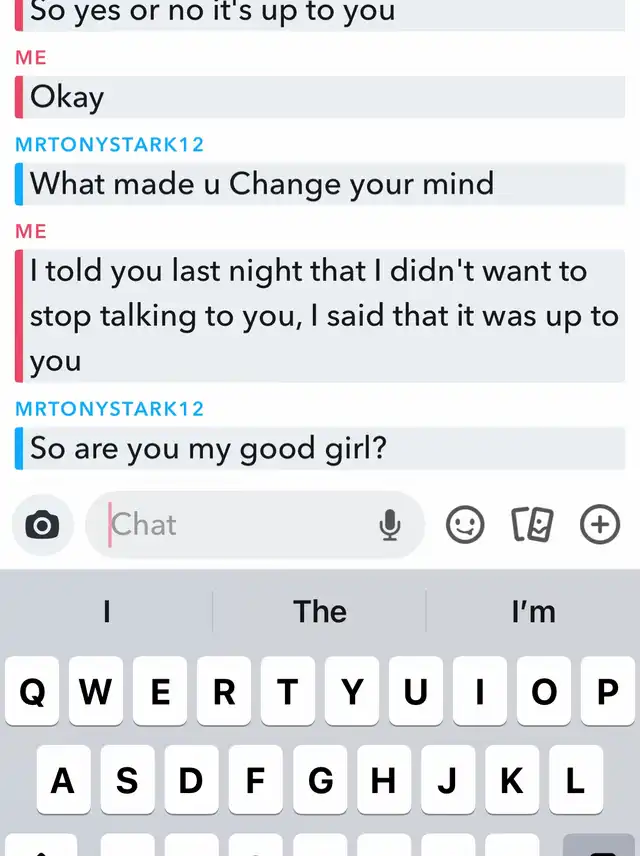Hit the Q key on keyboard
The width and height of the screenshot is (640, 856).
coord(32,692)
